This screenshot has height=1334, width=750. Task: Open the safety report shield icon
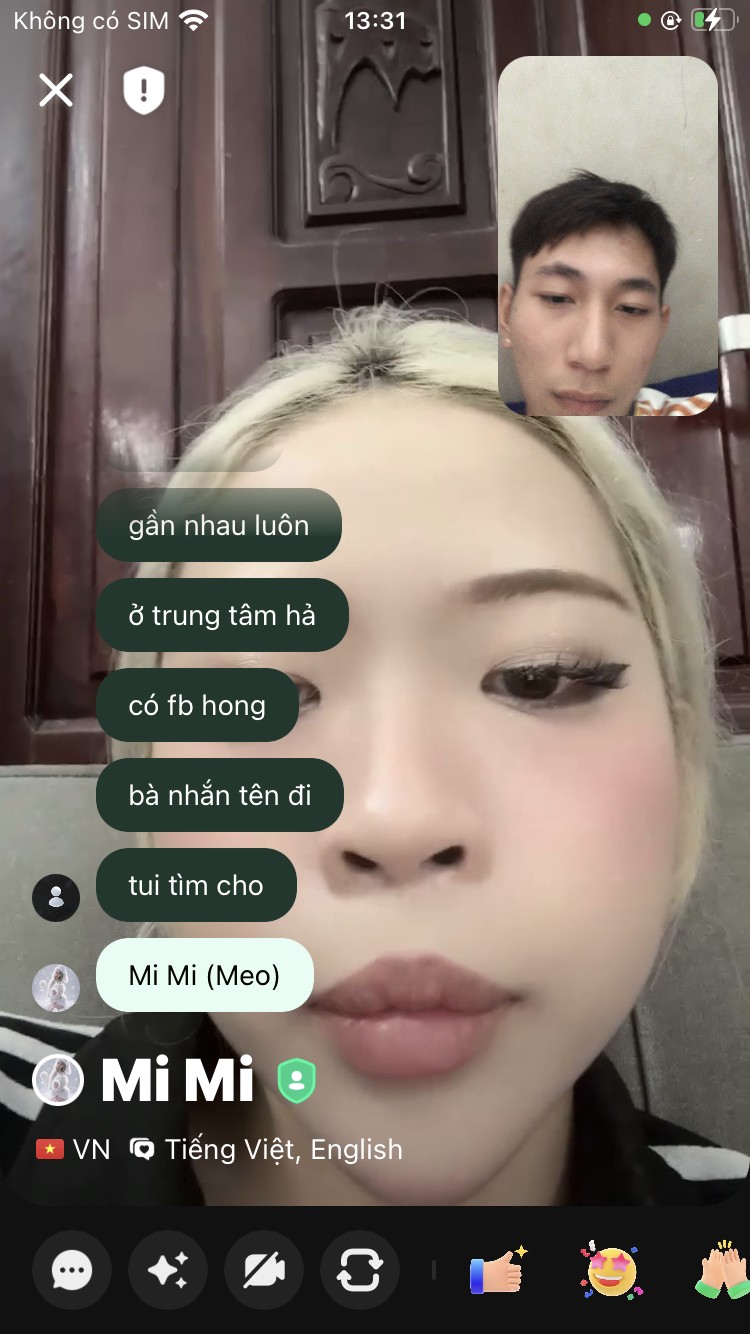[x=143, y=90]
